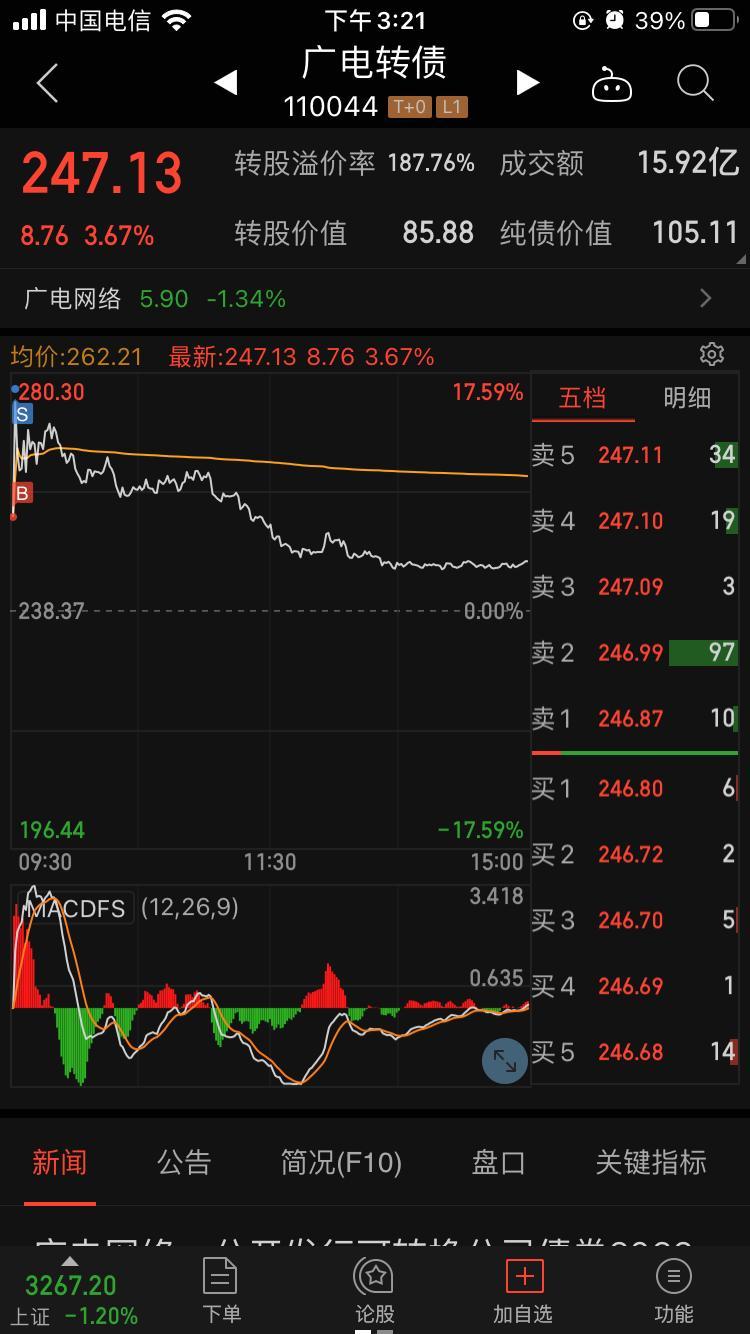Open the 简况(F10) tab
Screen dimensions: 750x1334
point(341,1162)
